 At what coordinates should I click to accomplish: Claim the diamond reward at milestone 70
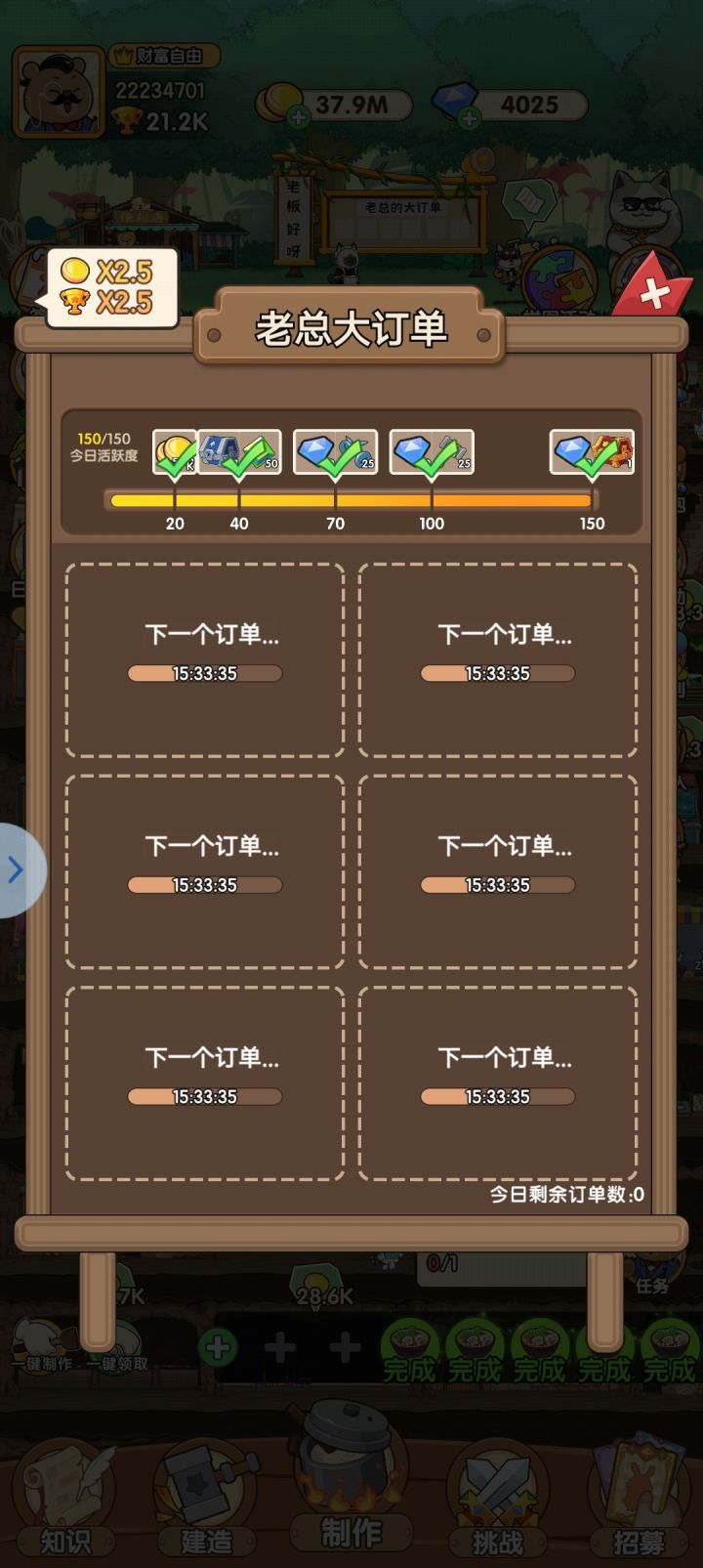point(335,451)
